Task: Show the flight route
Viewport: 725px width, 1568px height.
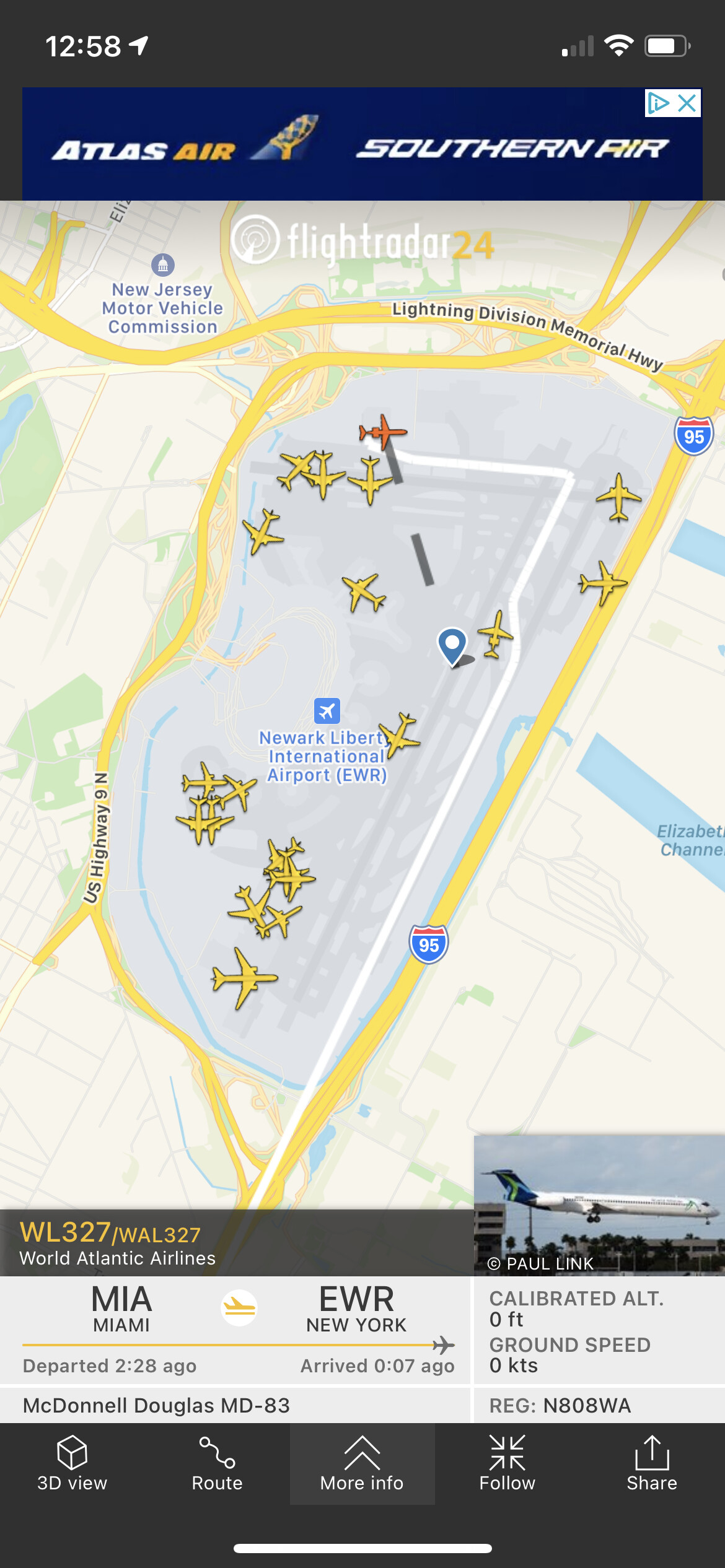Action: click(217, 1463)
